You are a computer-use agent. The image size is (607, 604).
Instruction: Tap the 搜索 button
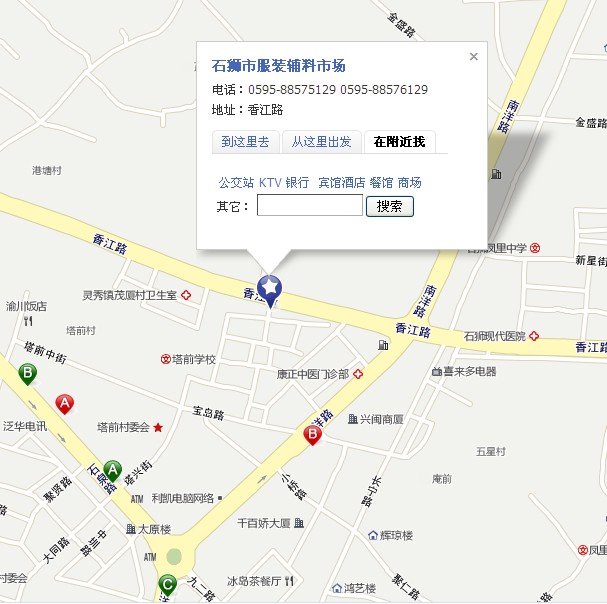(x=390, y=206)
